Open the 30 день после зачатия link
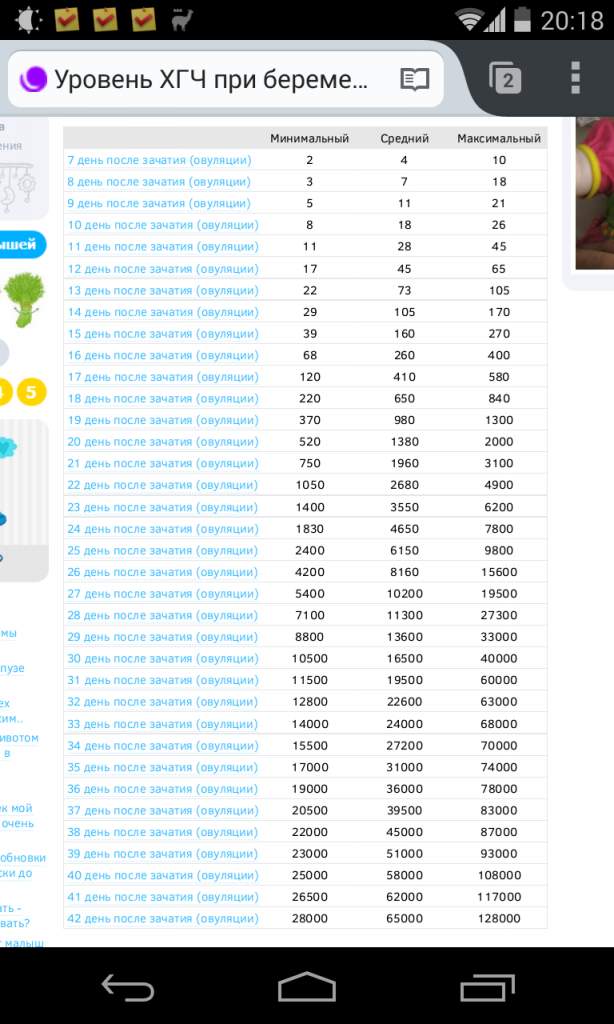 tap(162, 658)
